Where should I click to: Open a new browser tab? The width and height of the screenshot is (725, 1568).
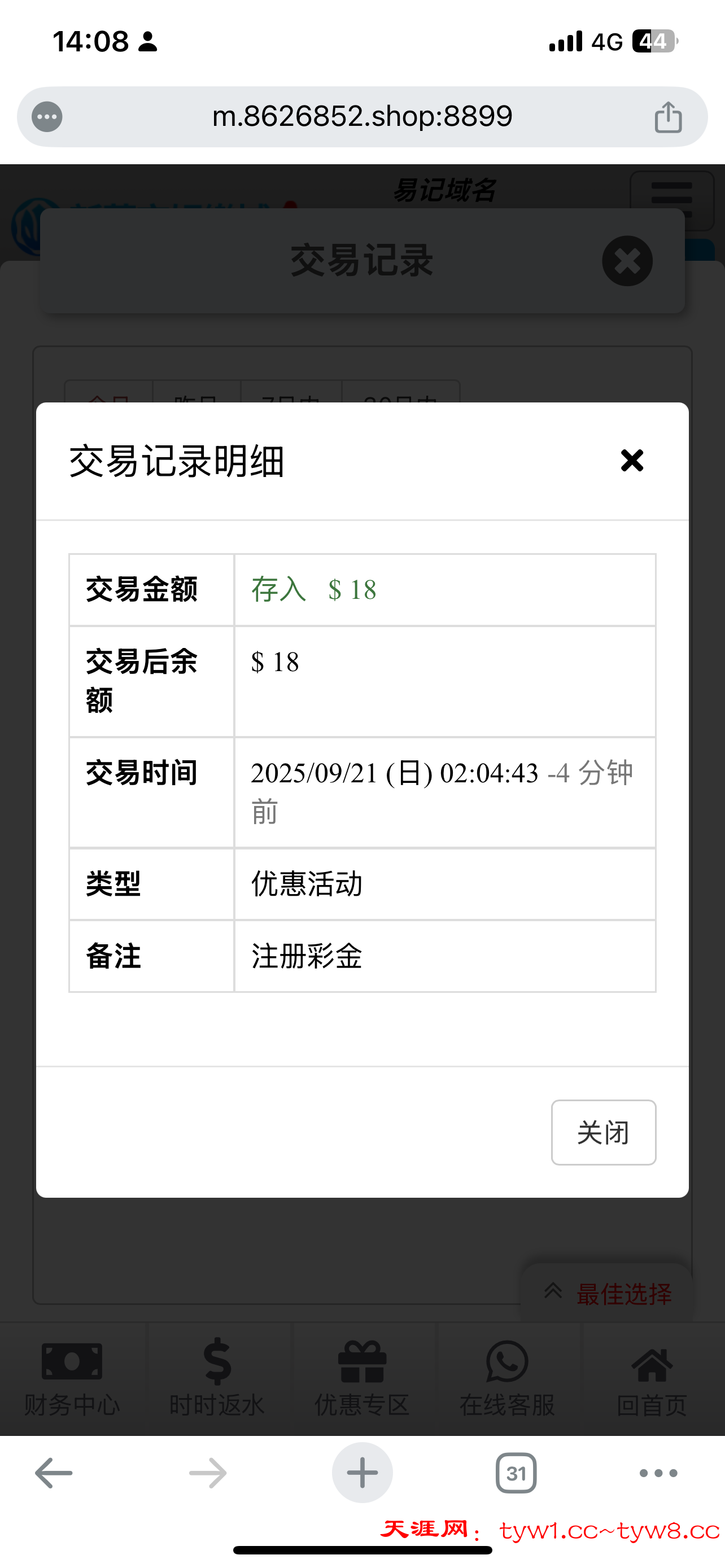point(362,1473)
